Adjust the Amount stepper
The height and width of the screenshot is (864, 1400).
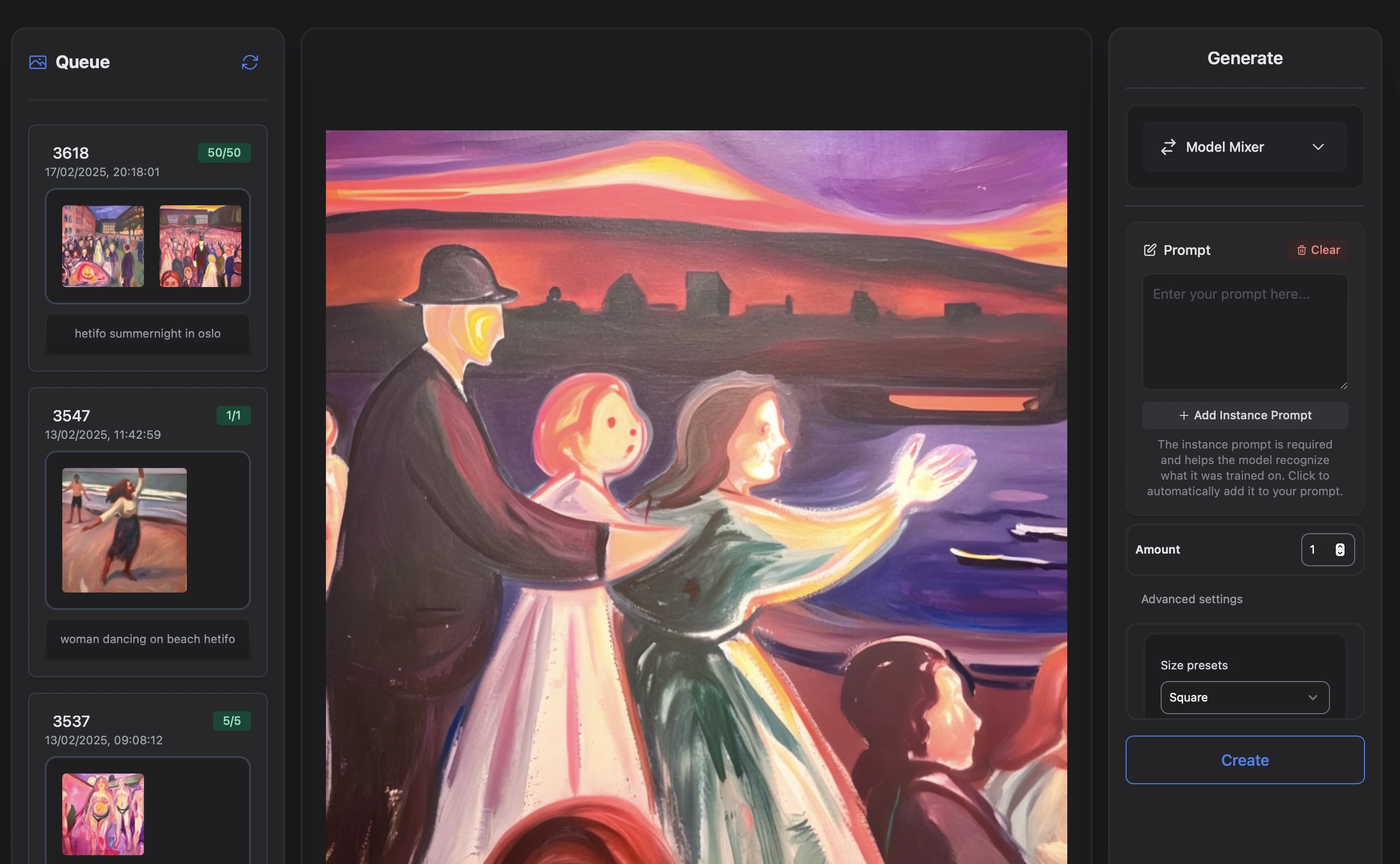point(1339,549)
